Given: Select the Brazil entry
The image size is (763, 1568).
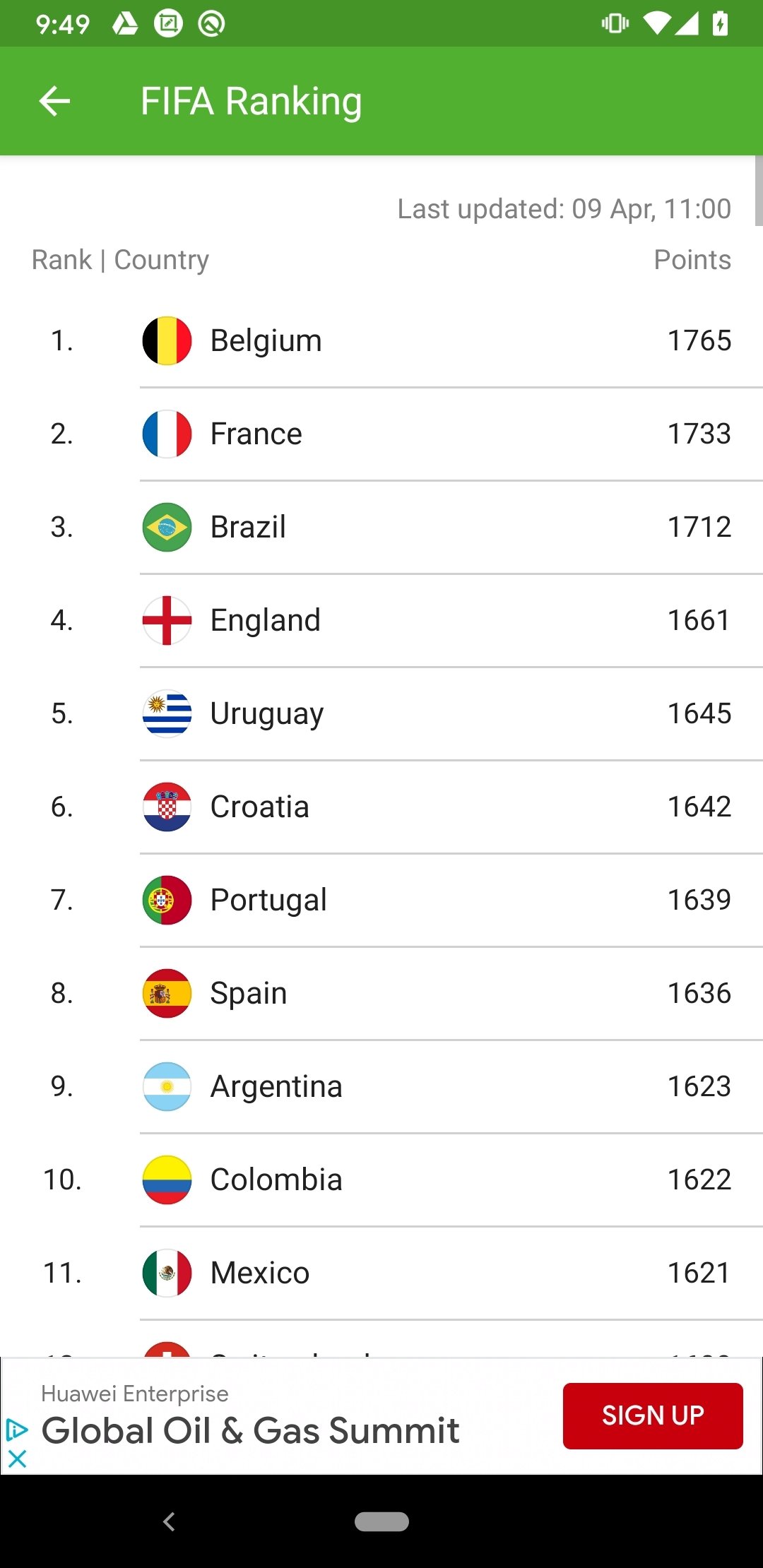Looking at the screenshot, I should pyautogui.click(x=381, y=528).
